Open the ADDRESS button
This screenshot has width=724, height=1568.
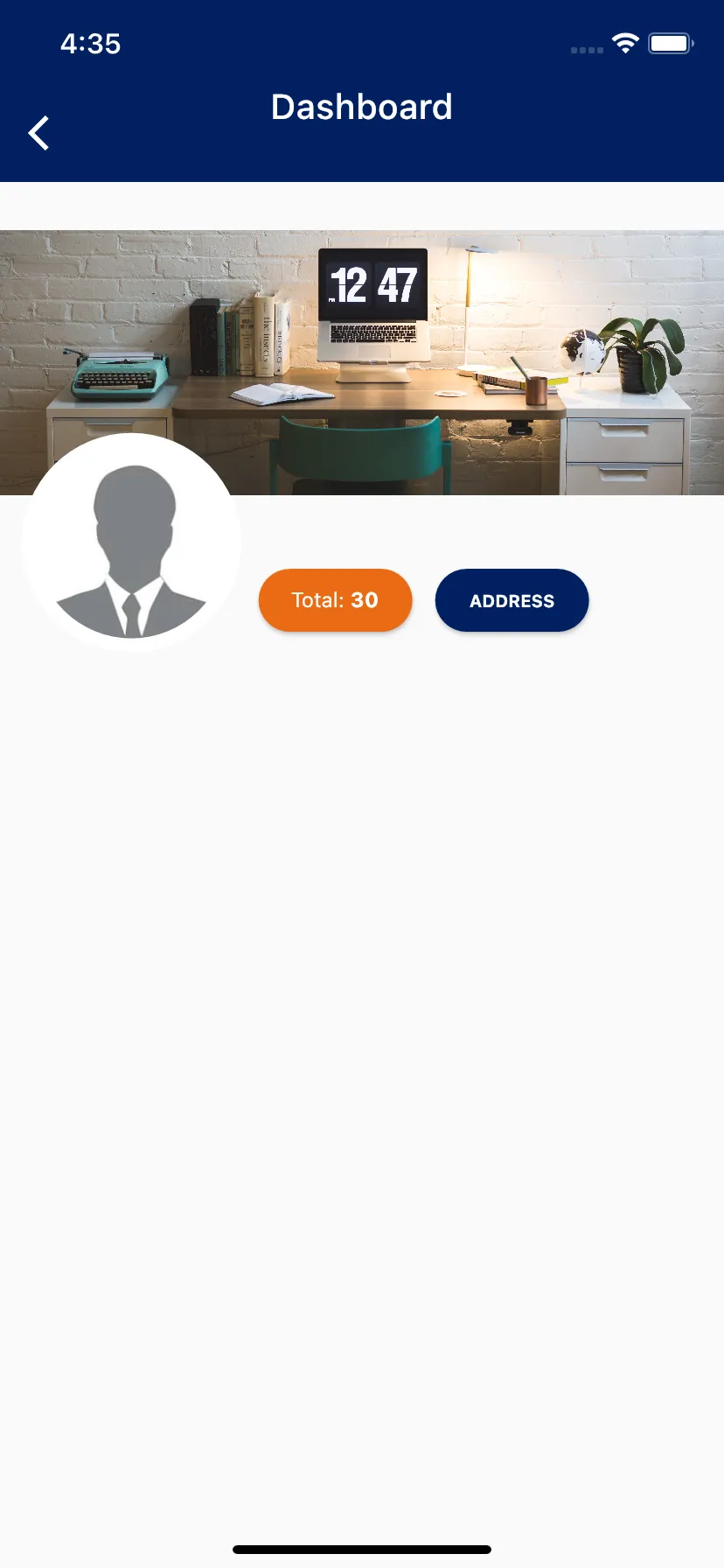[512, 600]
